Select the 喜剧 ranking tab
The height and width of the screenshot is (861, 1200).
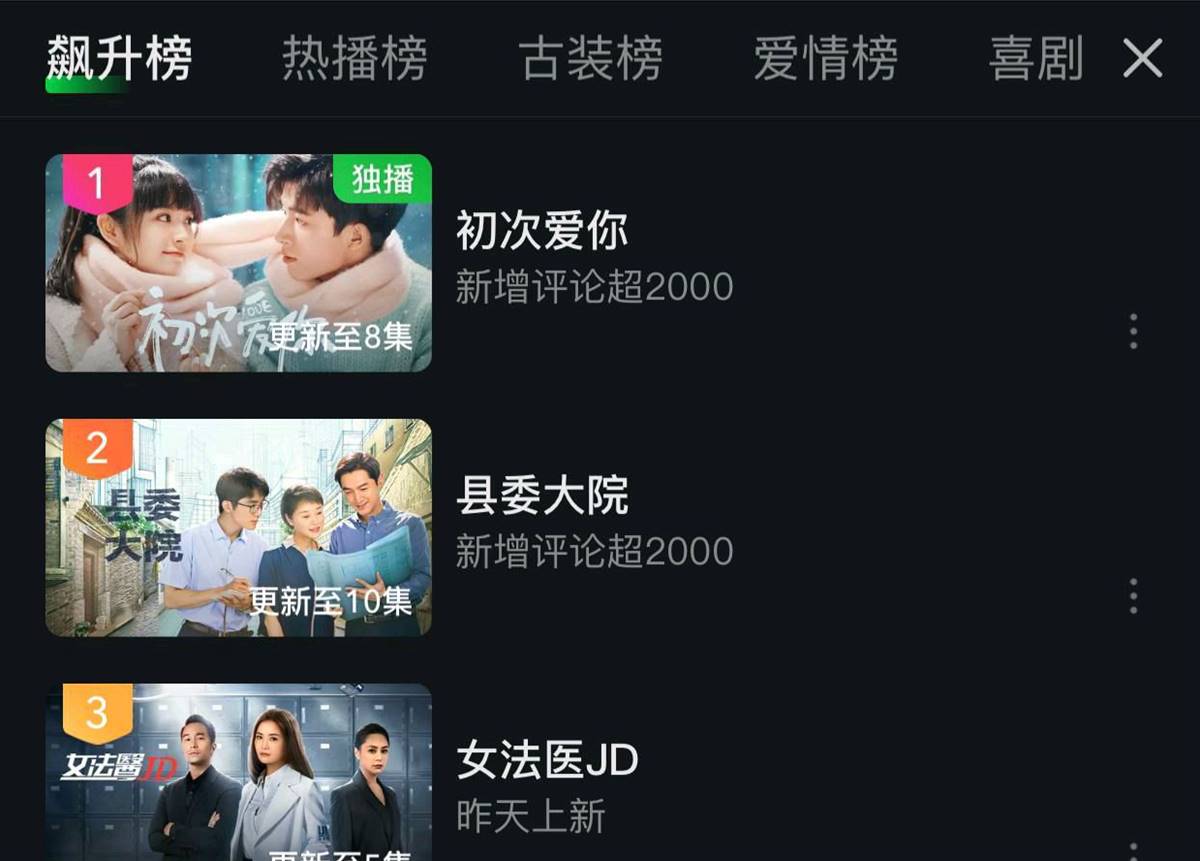(x=1036, y=59)
